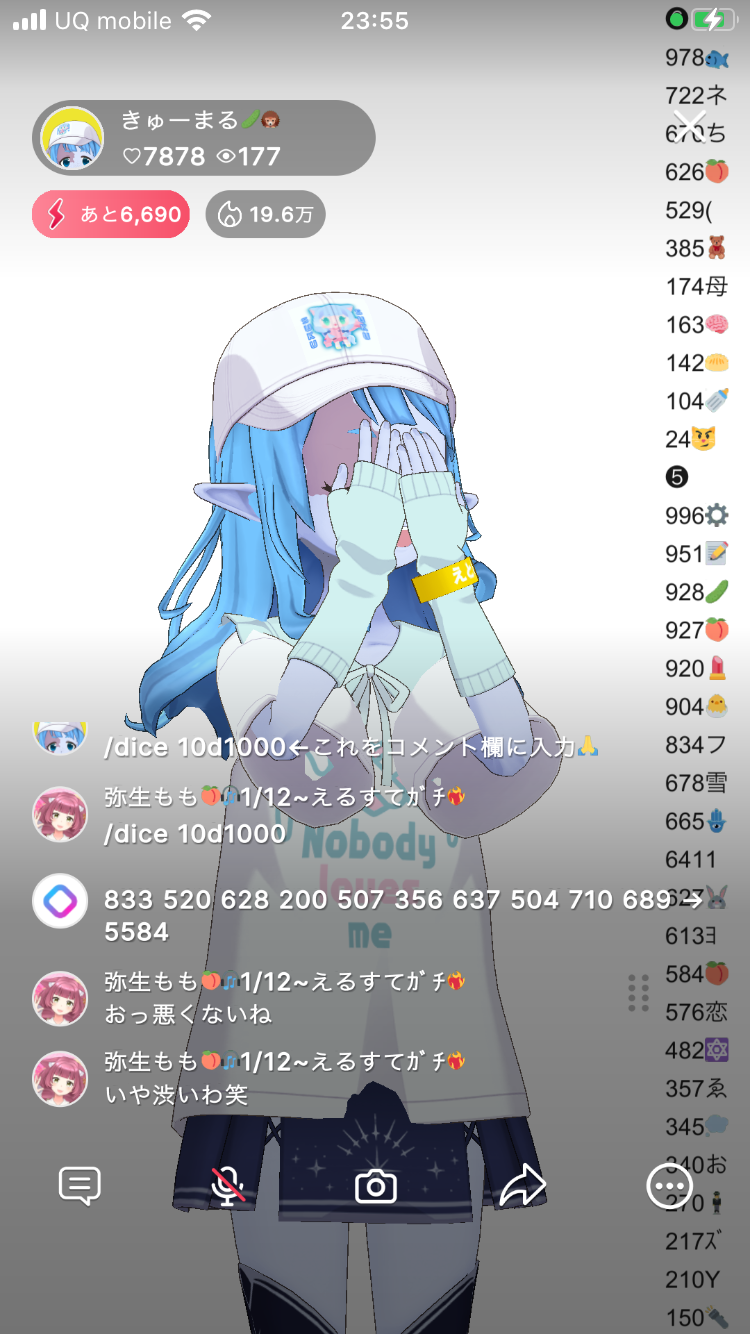Share this live stream
750x1334 pixels.
point(522,1186)
